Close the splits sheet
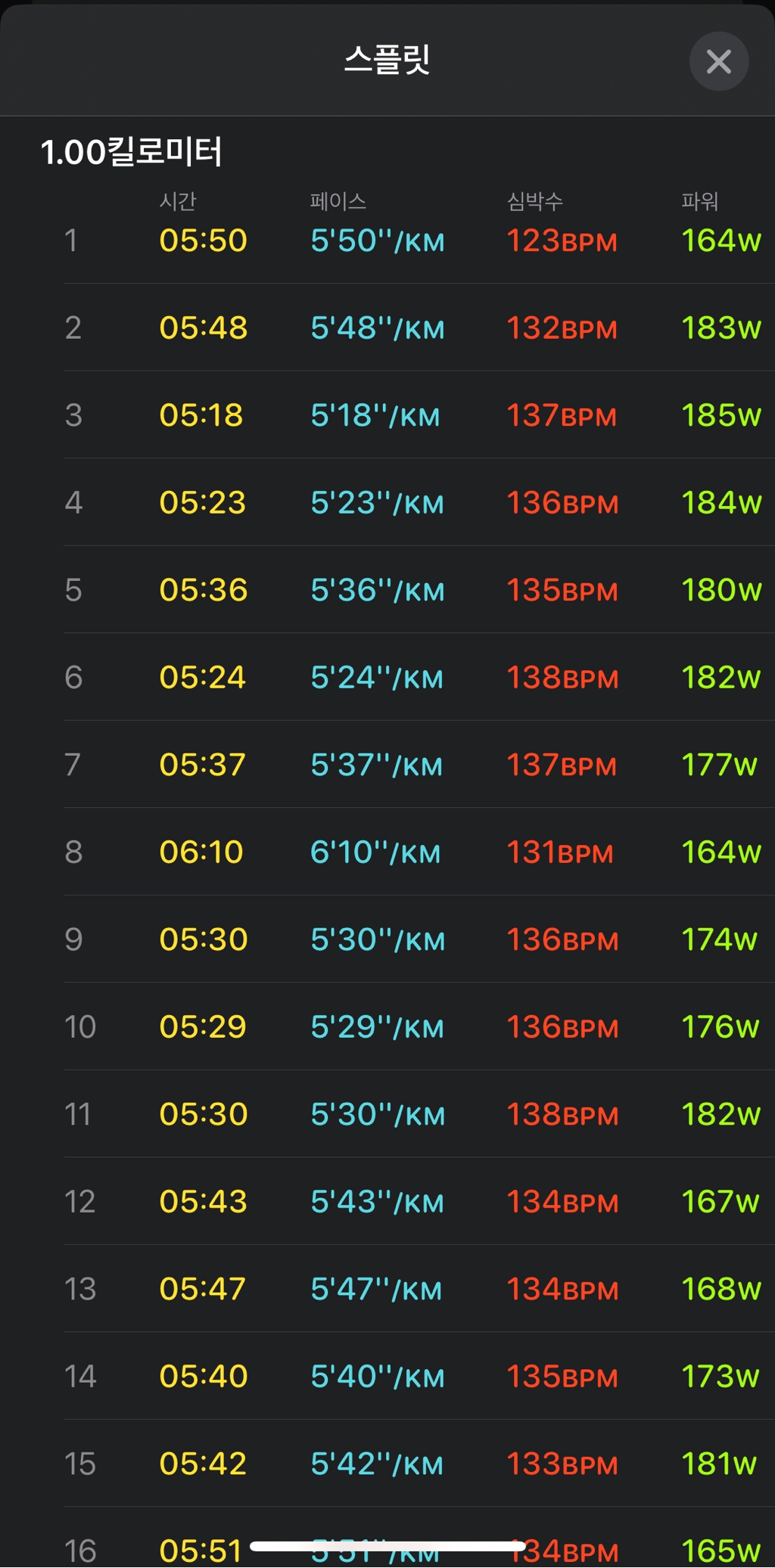The width and height of the screenshot is (775, 1568). (x=718, y=61)
